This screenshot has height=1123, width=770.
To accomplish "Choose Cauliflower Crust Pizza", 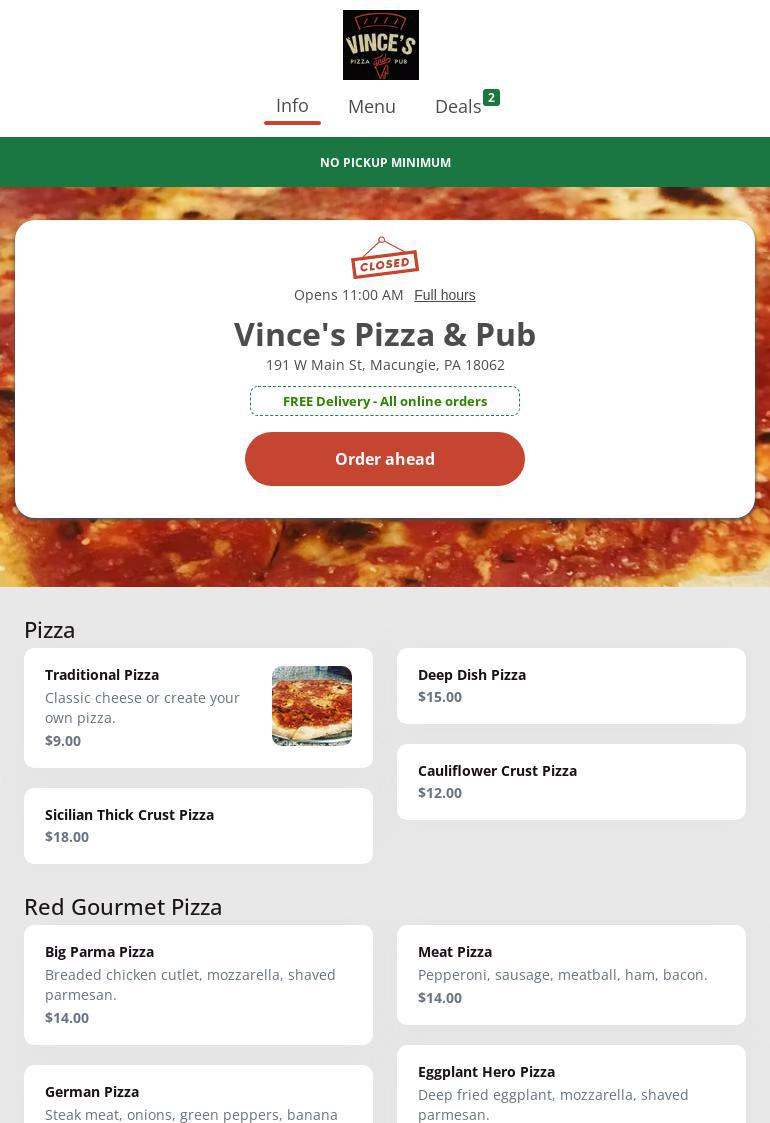I will 571,782.
